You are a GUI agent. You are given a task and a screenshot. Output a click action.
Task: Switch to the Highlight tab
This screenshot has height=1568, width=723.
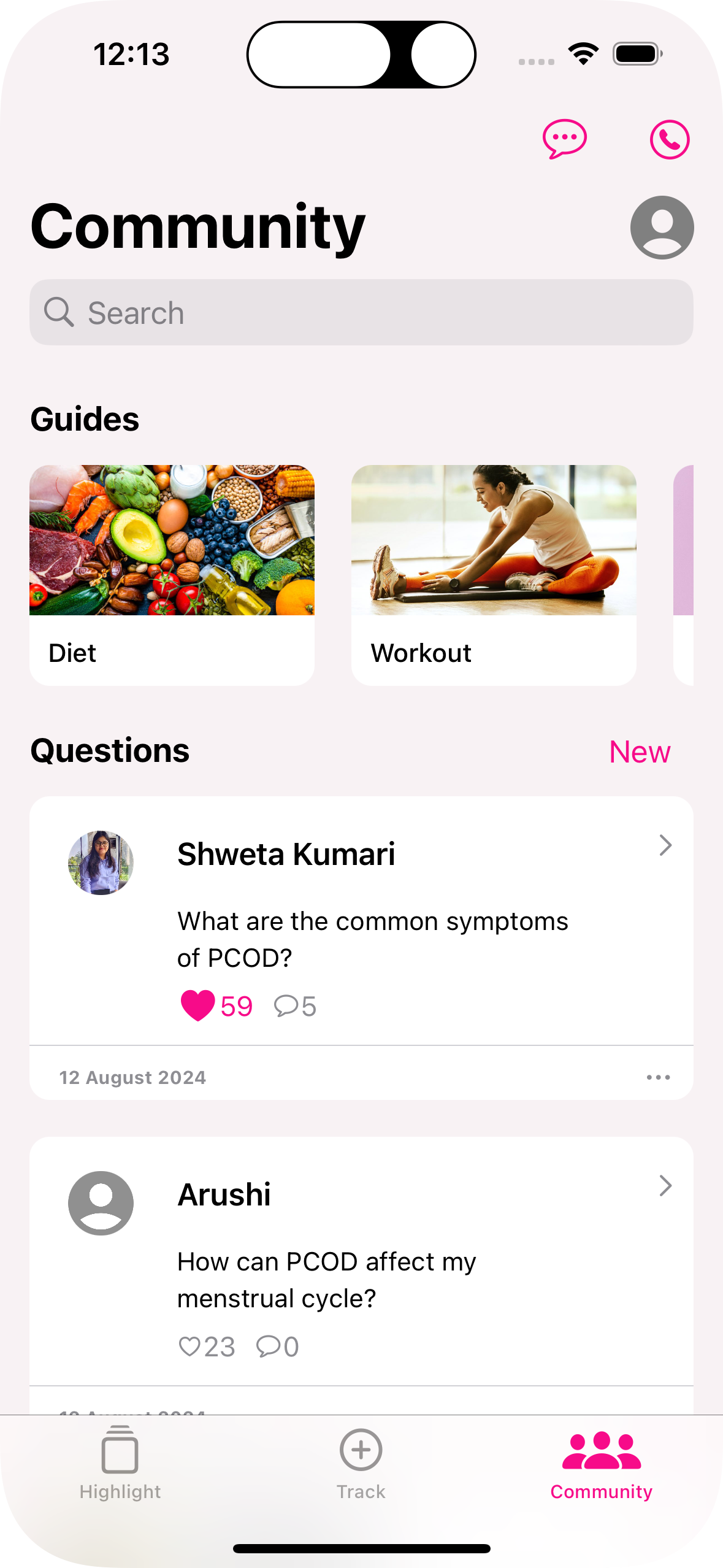tap(120, 1464)
